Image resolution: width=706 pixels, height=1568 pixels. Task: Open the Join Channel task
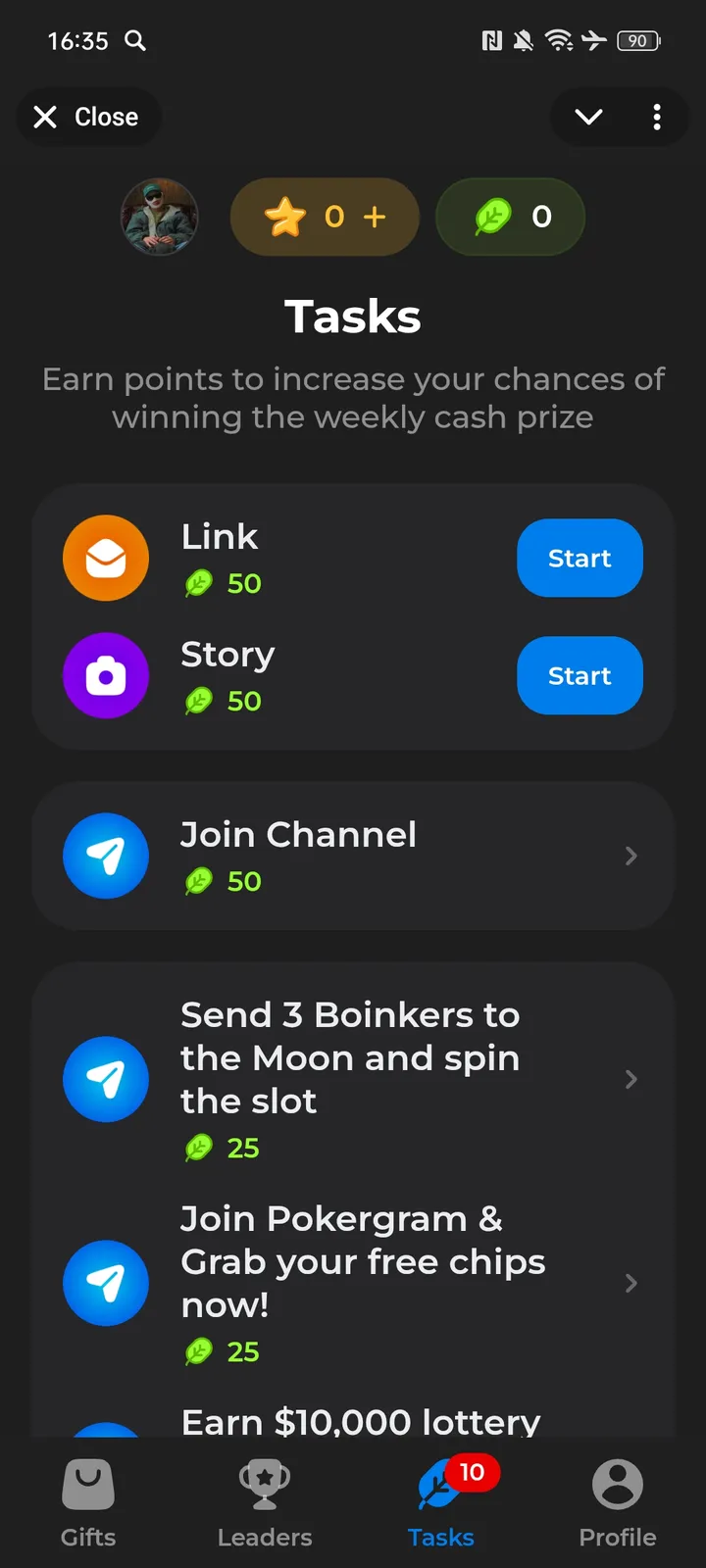[353, 856]
